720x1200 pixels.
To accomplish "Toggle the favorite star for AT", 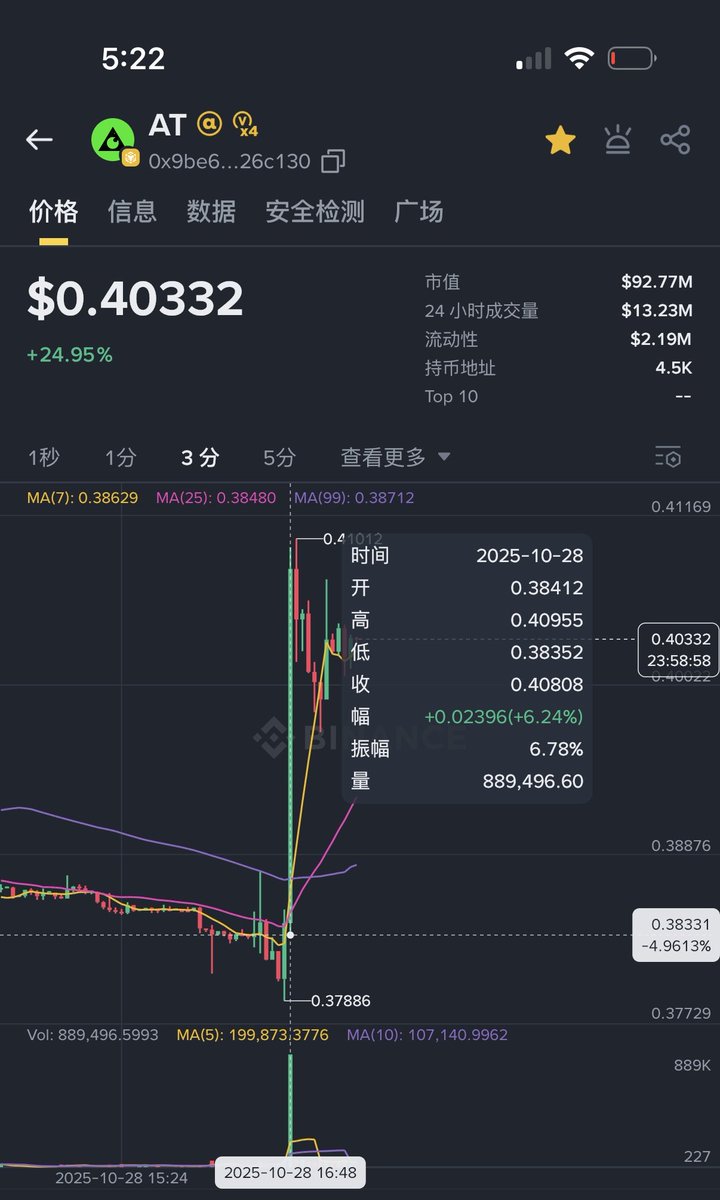I will (560, 141).
